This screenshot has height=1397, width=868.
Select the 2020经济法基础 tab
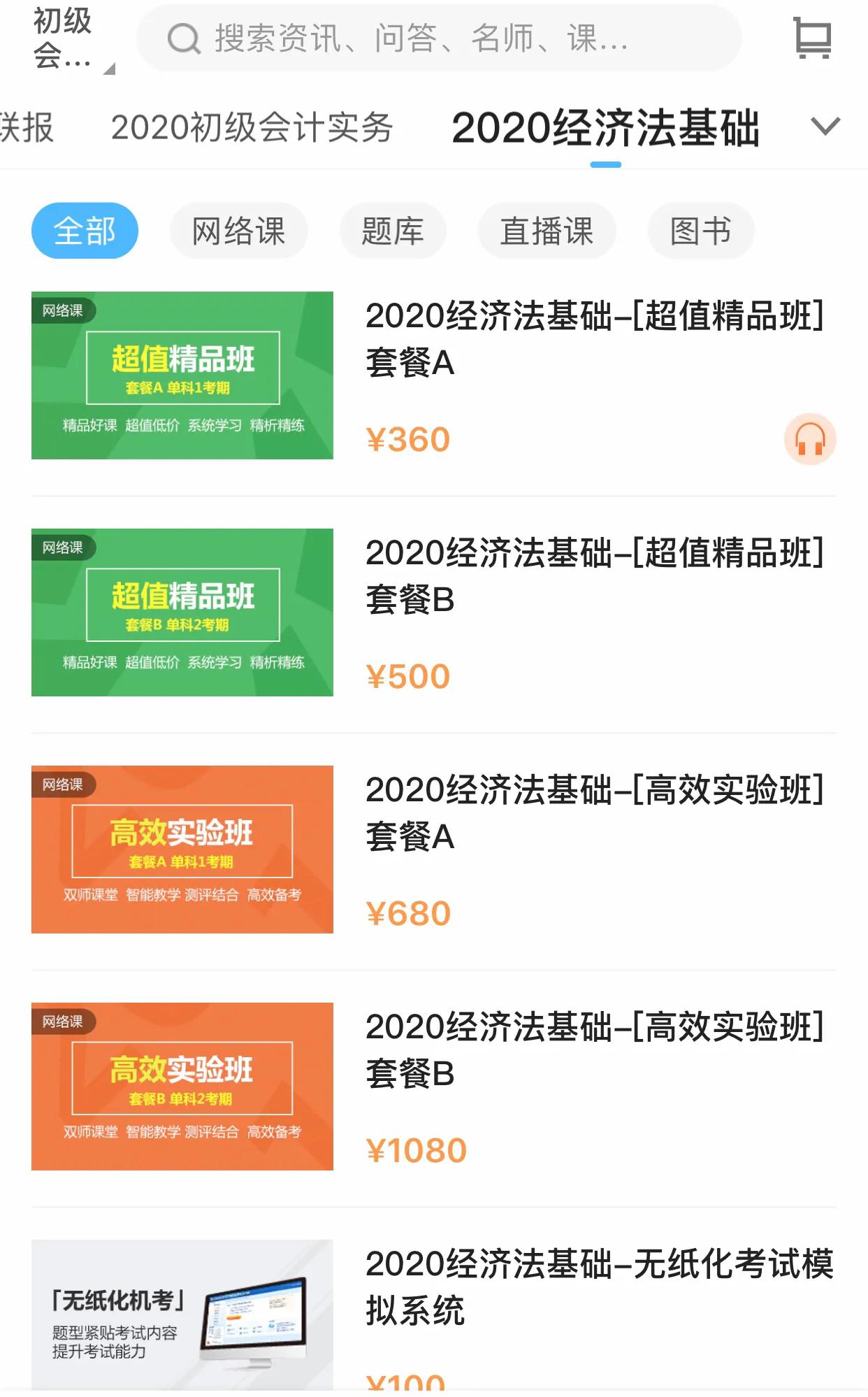click(x=605, y=129)
